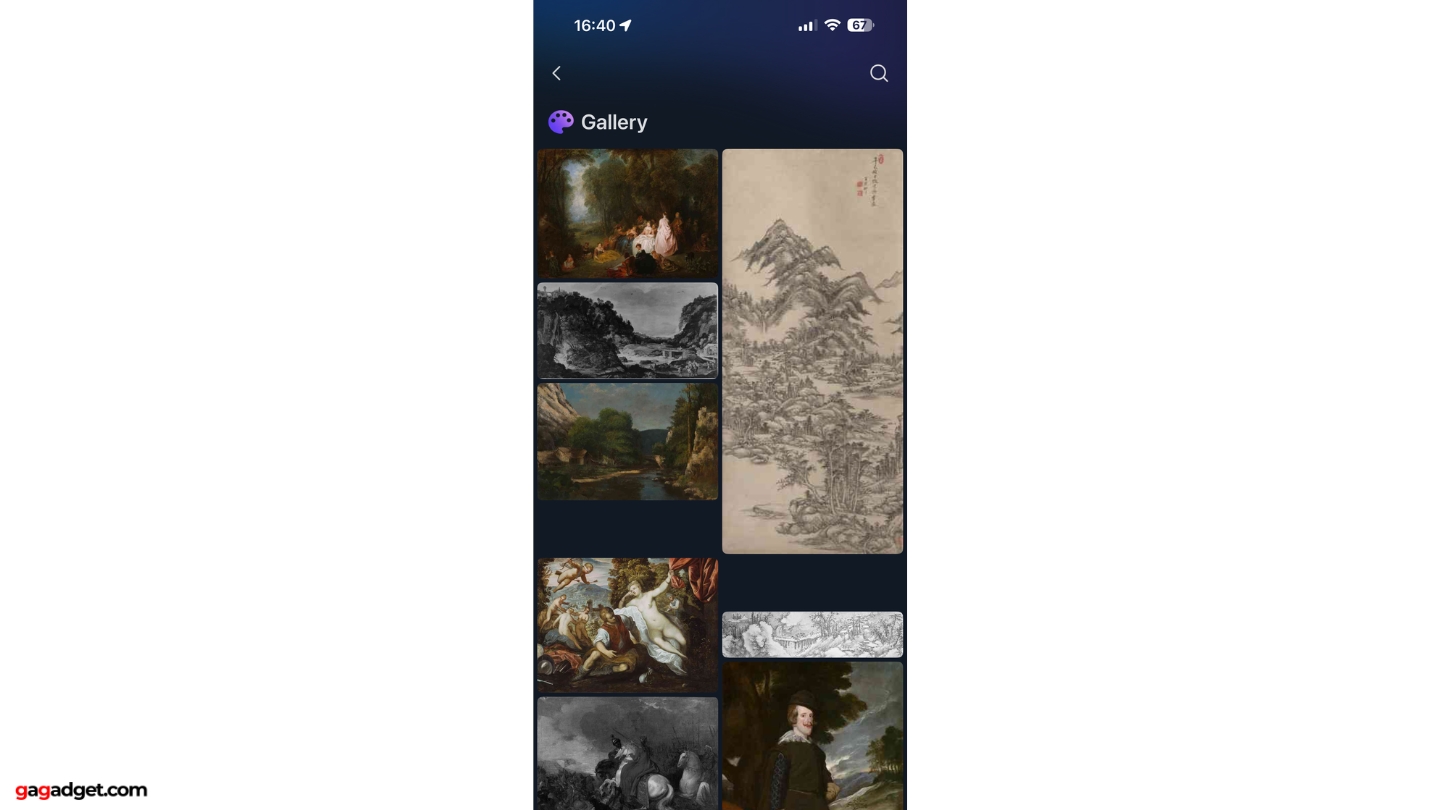Screen dimensions: 1440x810
Task: View the narrow horizontal pencil sketch
Action: click(x=812, y=634)
